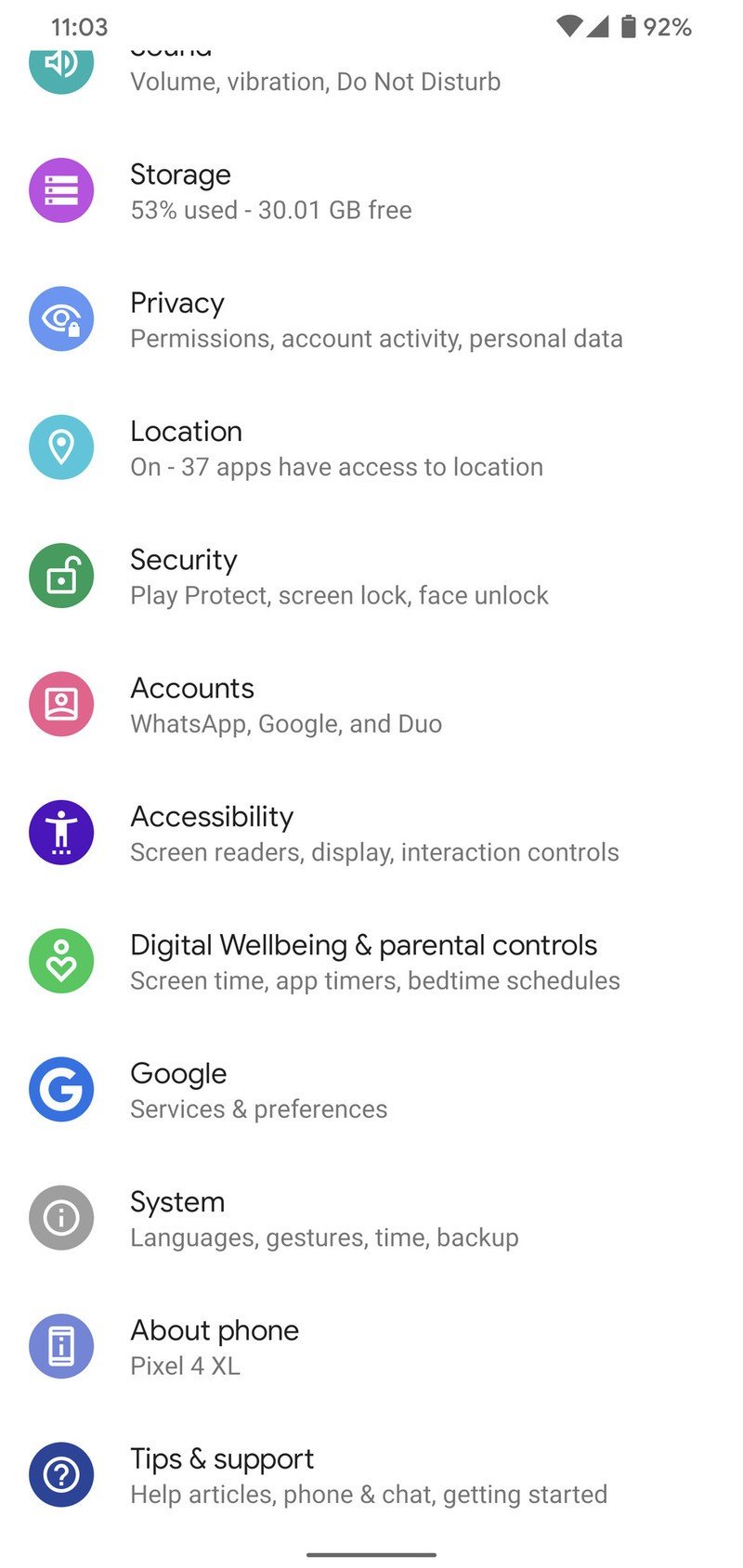Tap the Security padlock icon

click(x=61, y=576)
